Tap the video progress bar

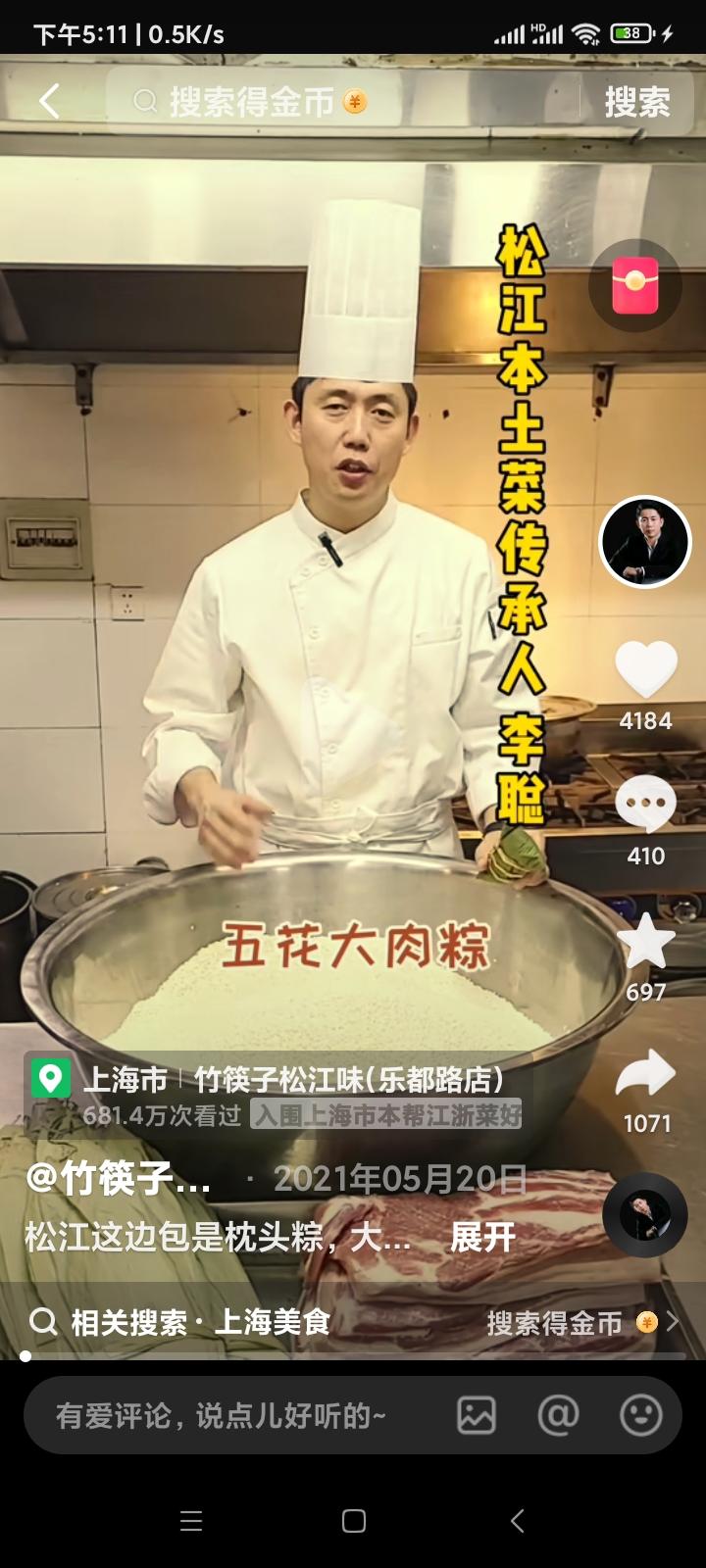(x=353, y=1356)
